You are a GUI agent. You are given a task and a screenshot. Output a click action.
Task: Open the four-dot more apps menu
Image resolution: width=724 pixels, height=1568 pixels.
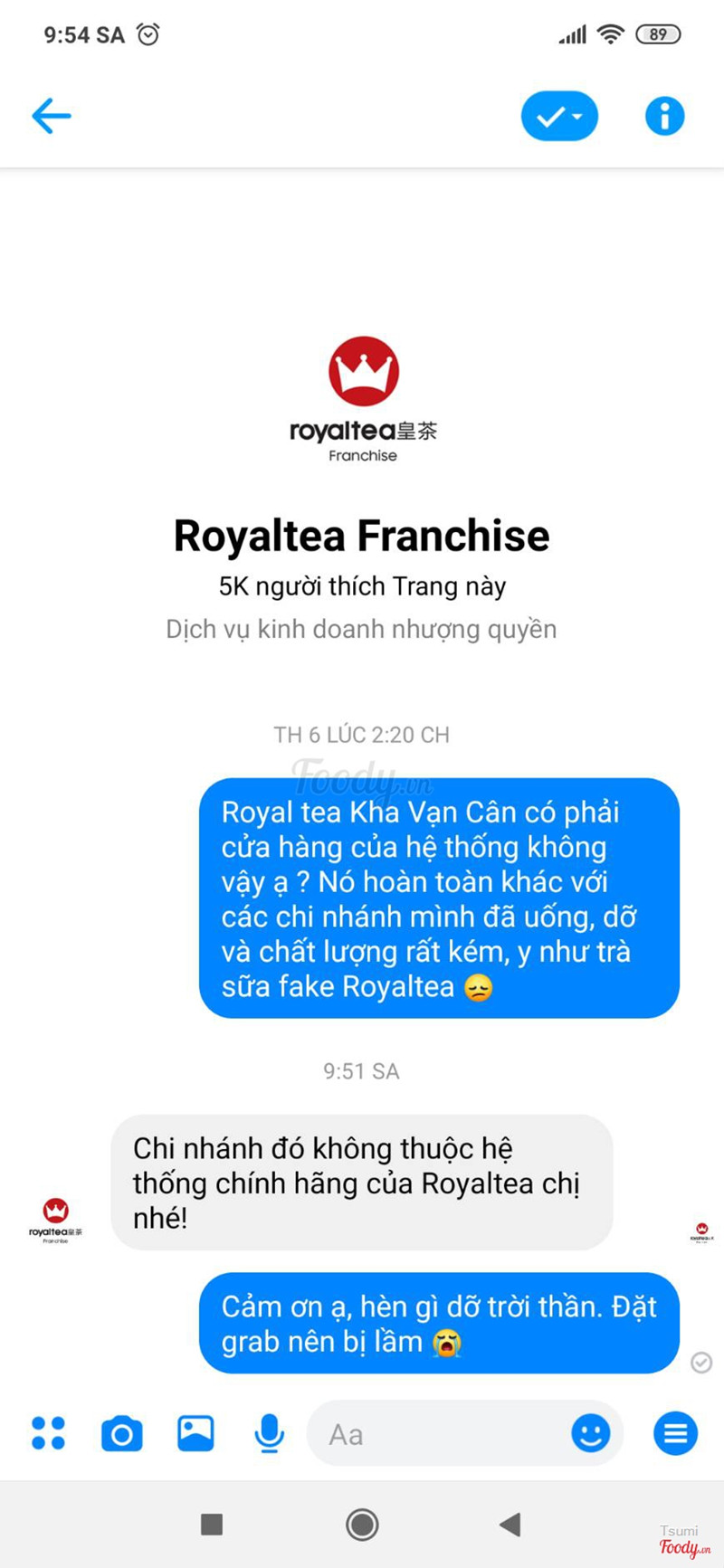48,1433
